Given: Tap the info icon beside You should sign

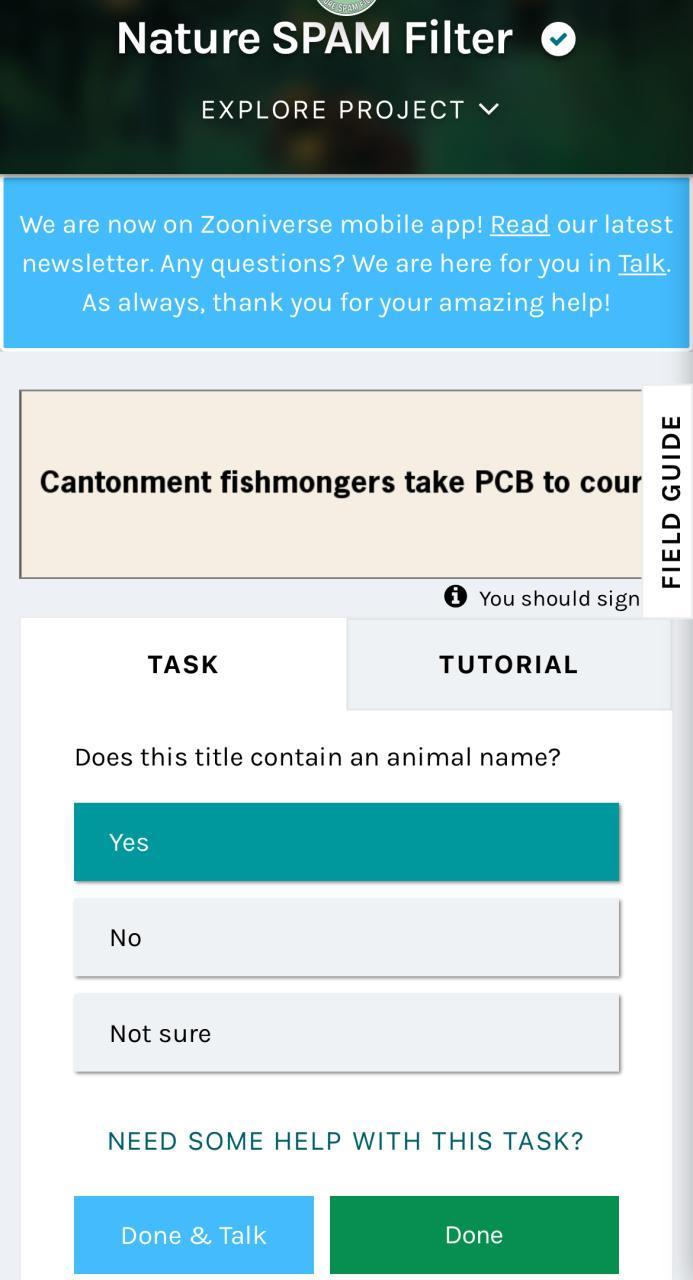Looking at the screenshot, I should [455, 597].
